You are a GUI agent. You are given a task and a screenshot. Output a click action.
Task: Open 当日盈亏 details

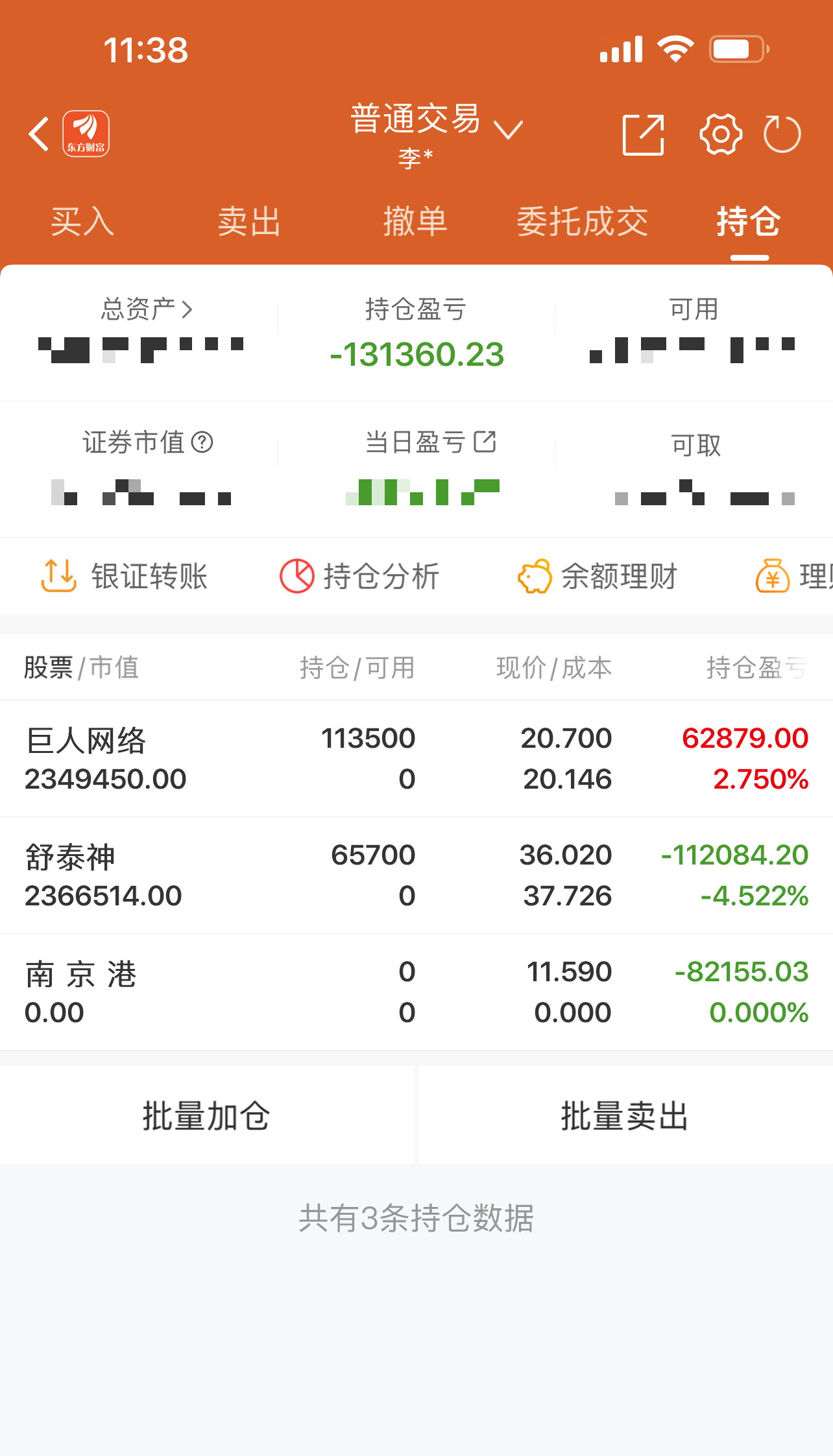(x=430, y=442)
